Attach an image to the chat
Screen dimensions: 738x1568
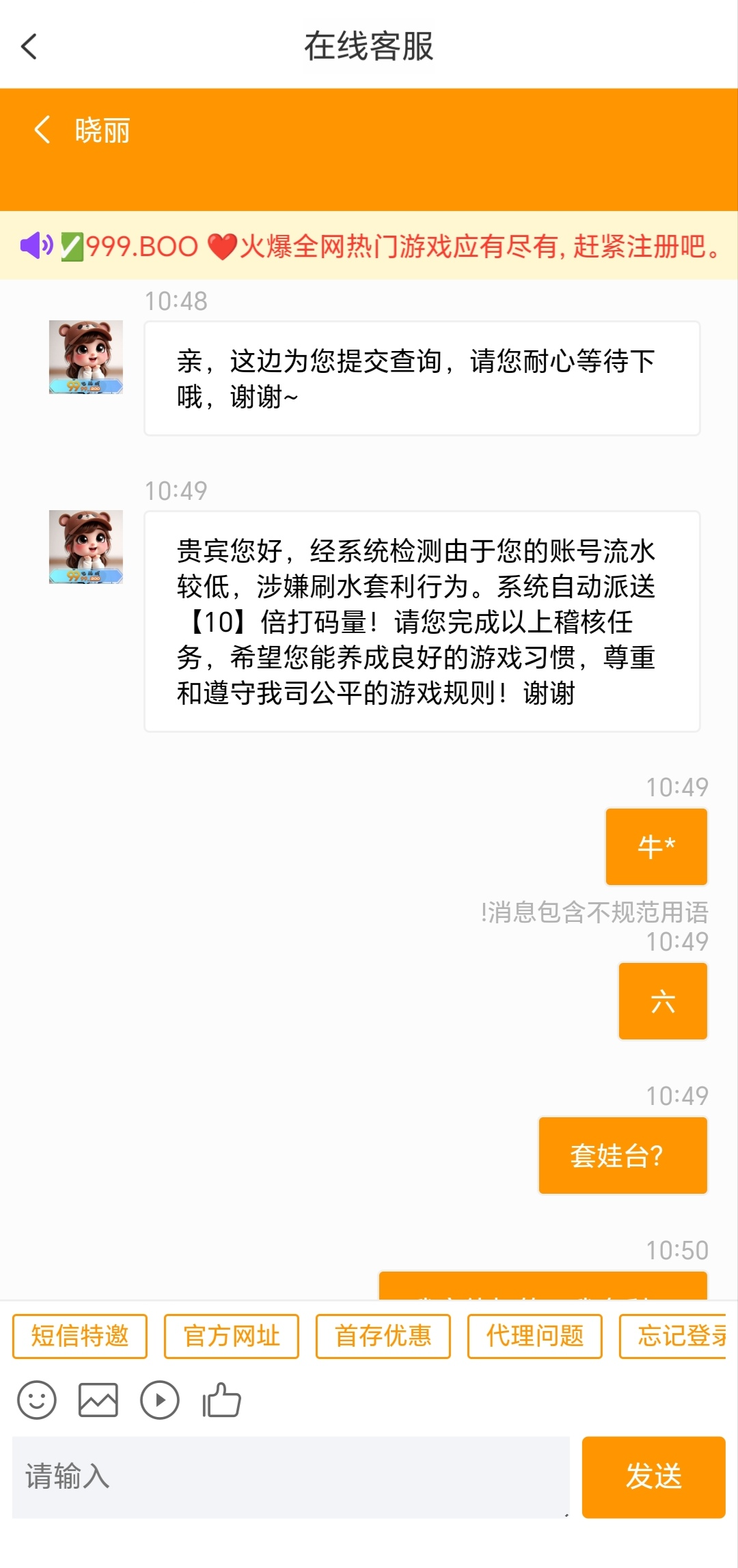pos(98,1400)
